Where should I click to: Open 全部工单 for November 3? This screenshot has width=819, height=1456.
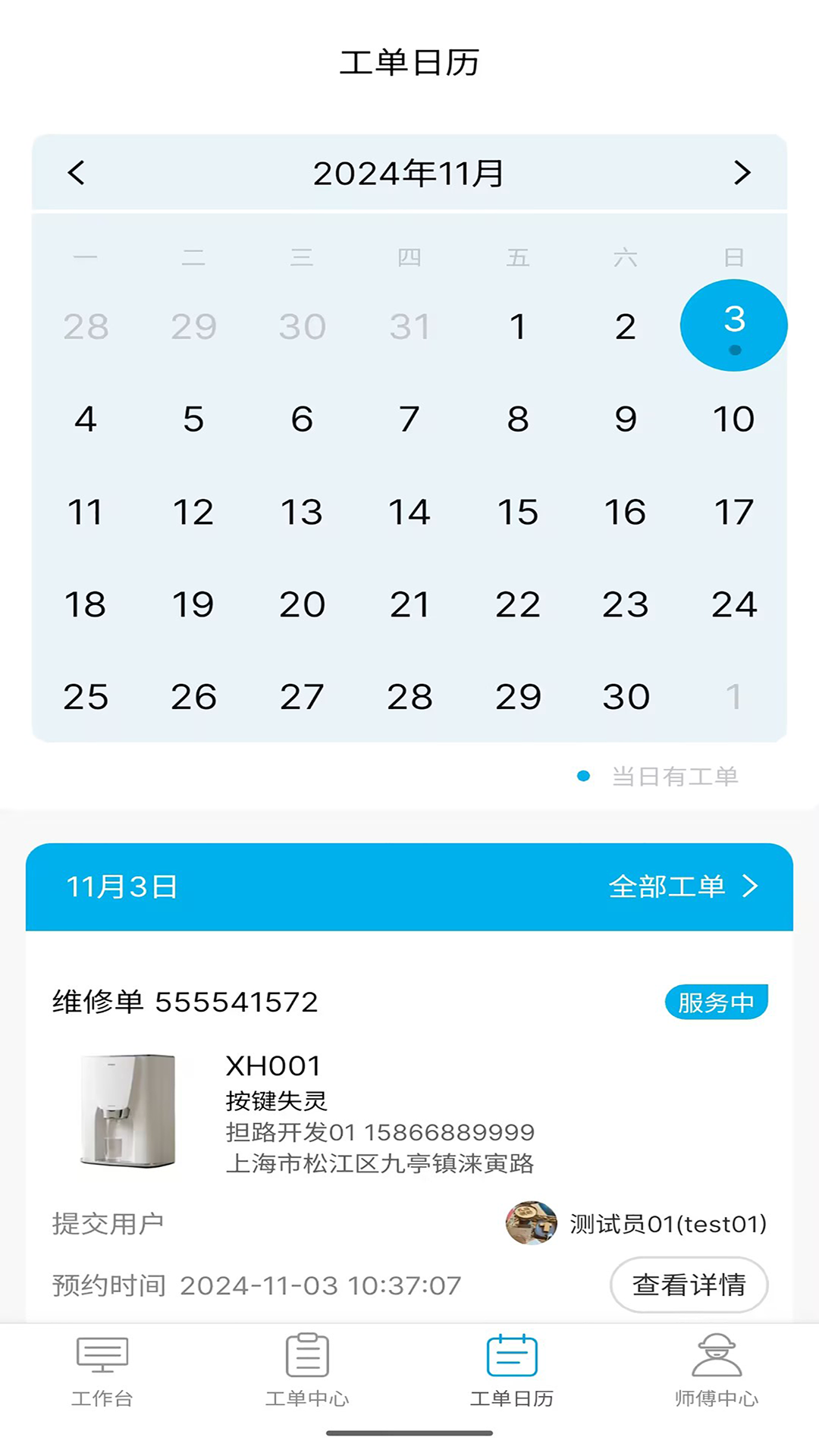682,886
